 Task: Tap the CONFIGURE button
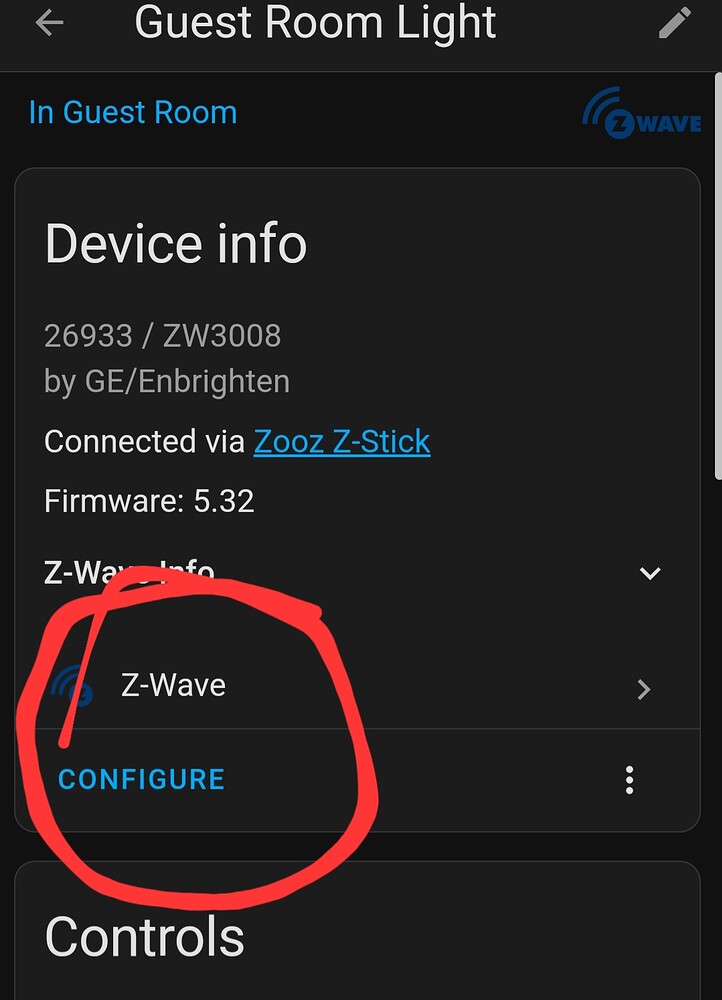tap(142, 779)
